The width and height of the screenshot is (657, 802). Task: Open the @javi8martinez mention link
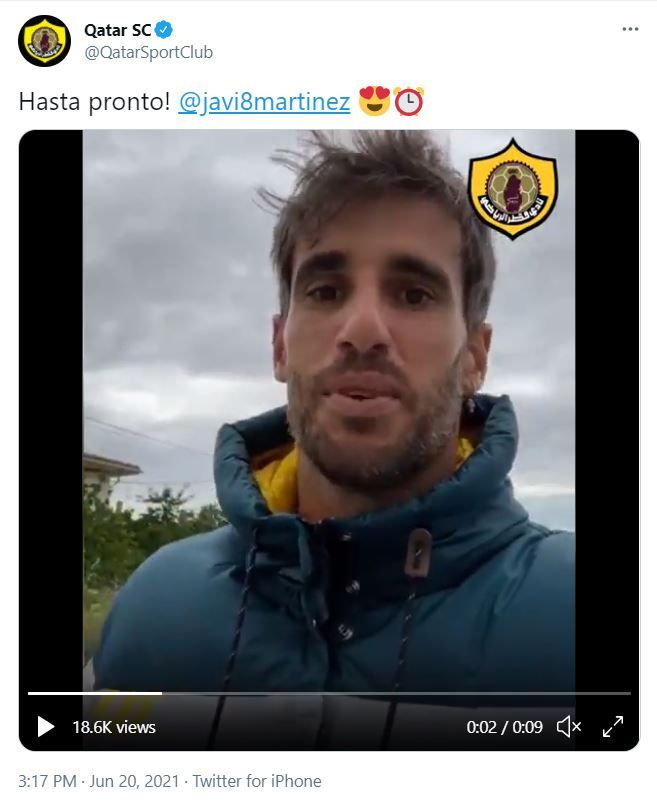point(264,101)
